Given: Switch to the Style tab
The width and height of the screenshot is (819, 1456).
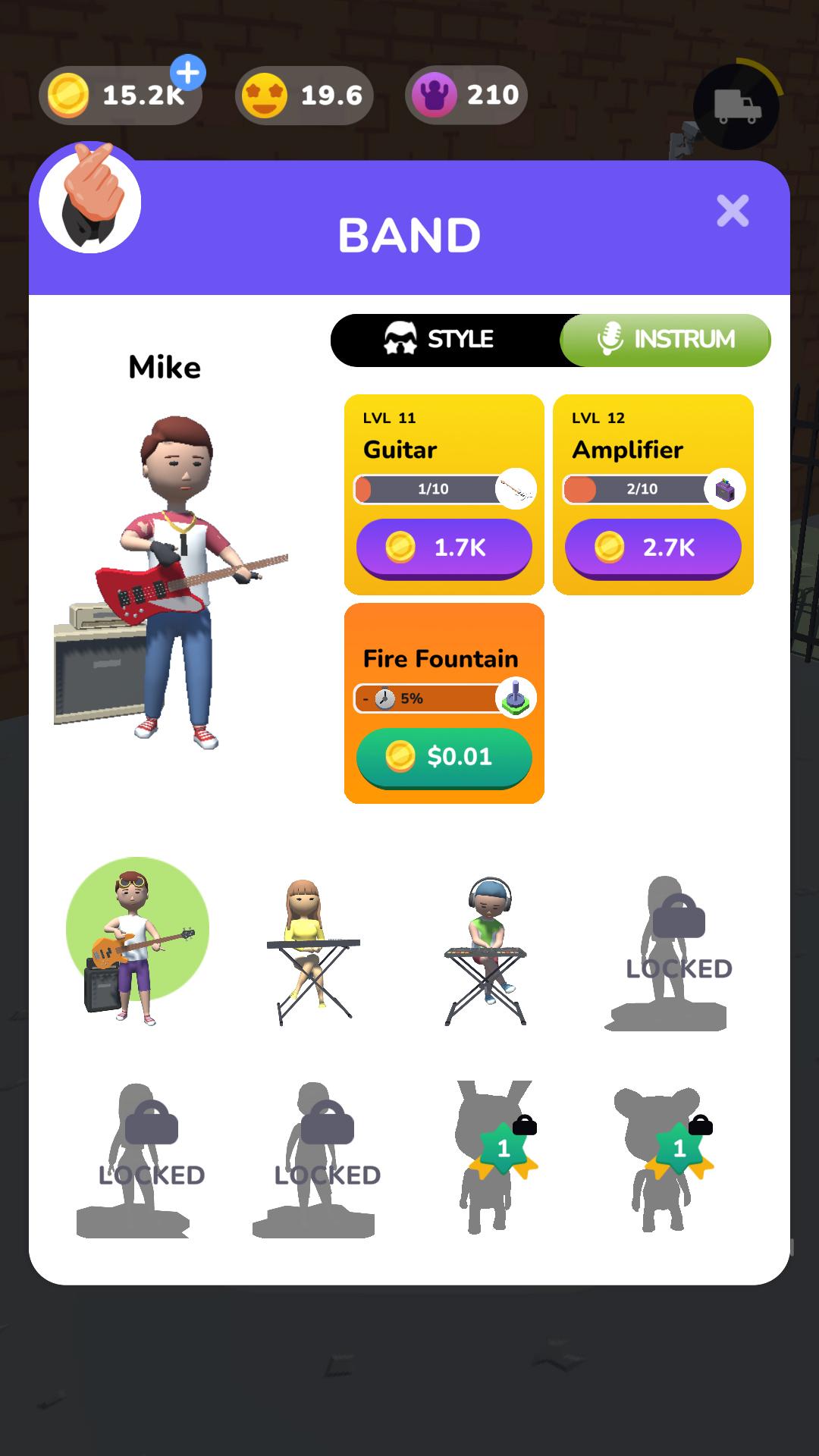Looking at the screenshot, I should (x=444, y=339).
